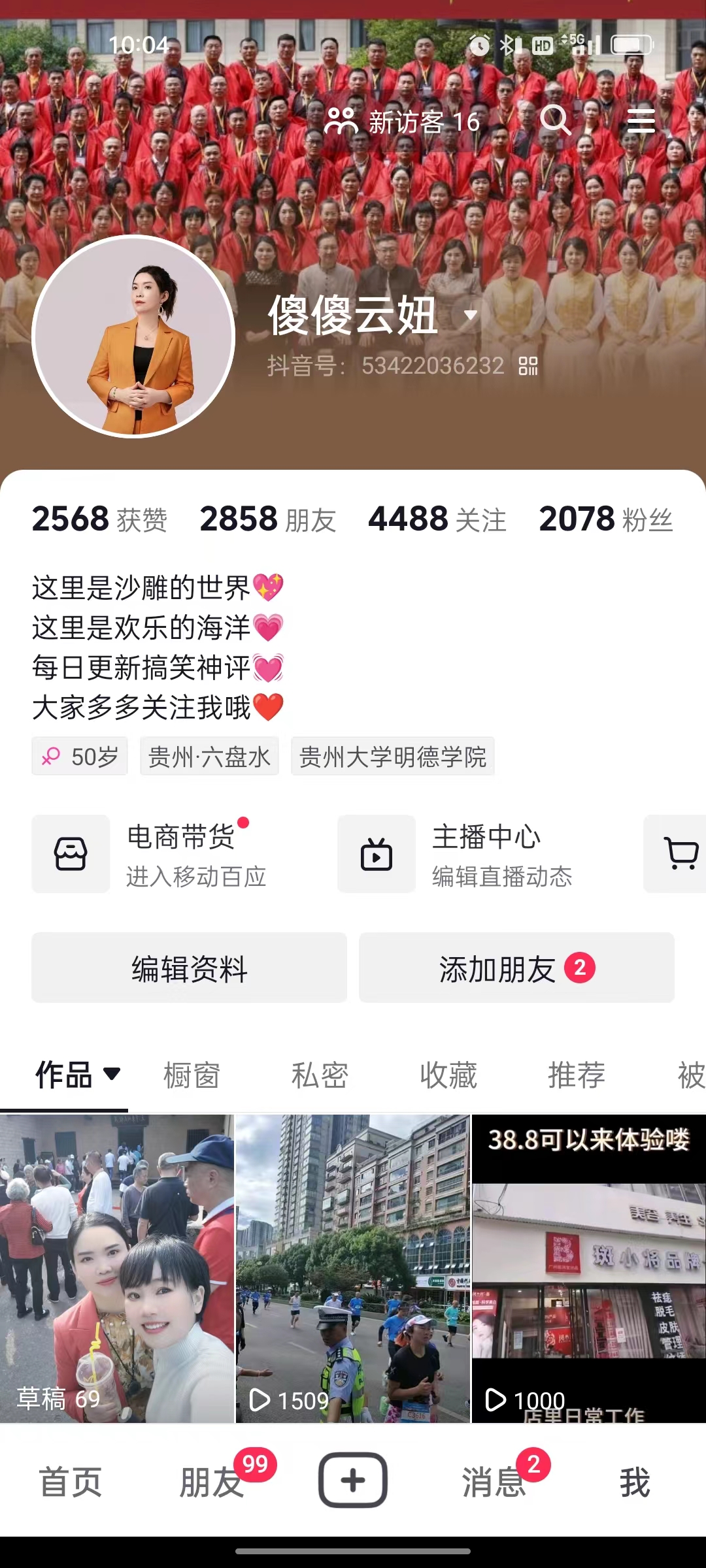The height and width of the screenshot is (1568, 706).
Task: Open the QR code icon beside 抖音号
Action: click(x=528, y=366)
